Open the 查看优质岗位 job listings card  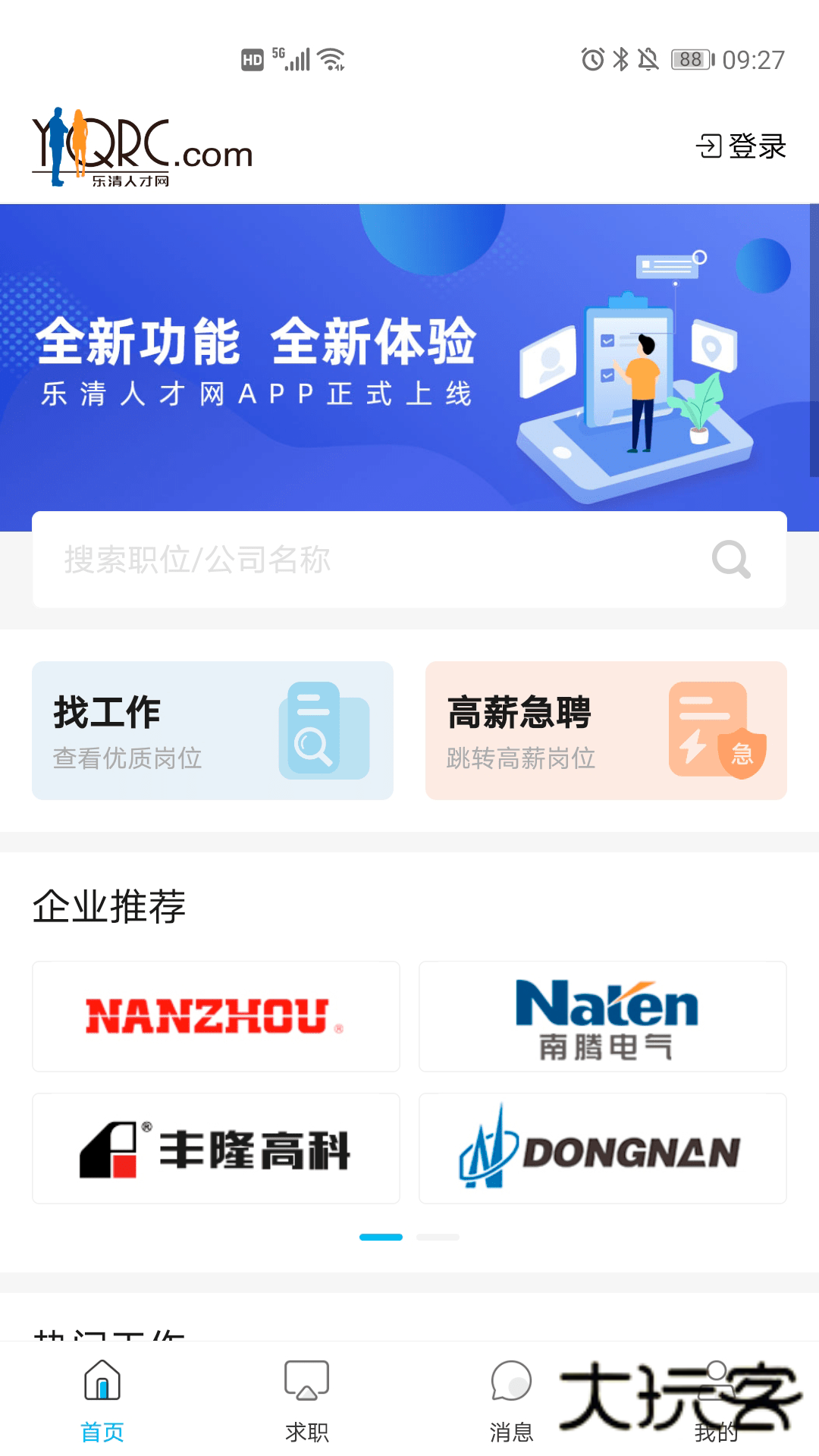pyautogui.click(x=212, y=730)
